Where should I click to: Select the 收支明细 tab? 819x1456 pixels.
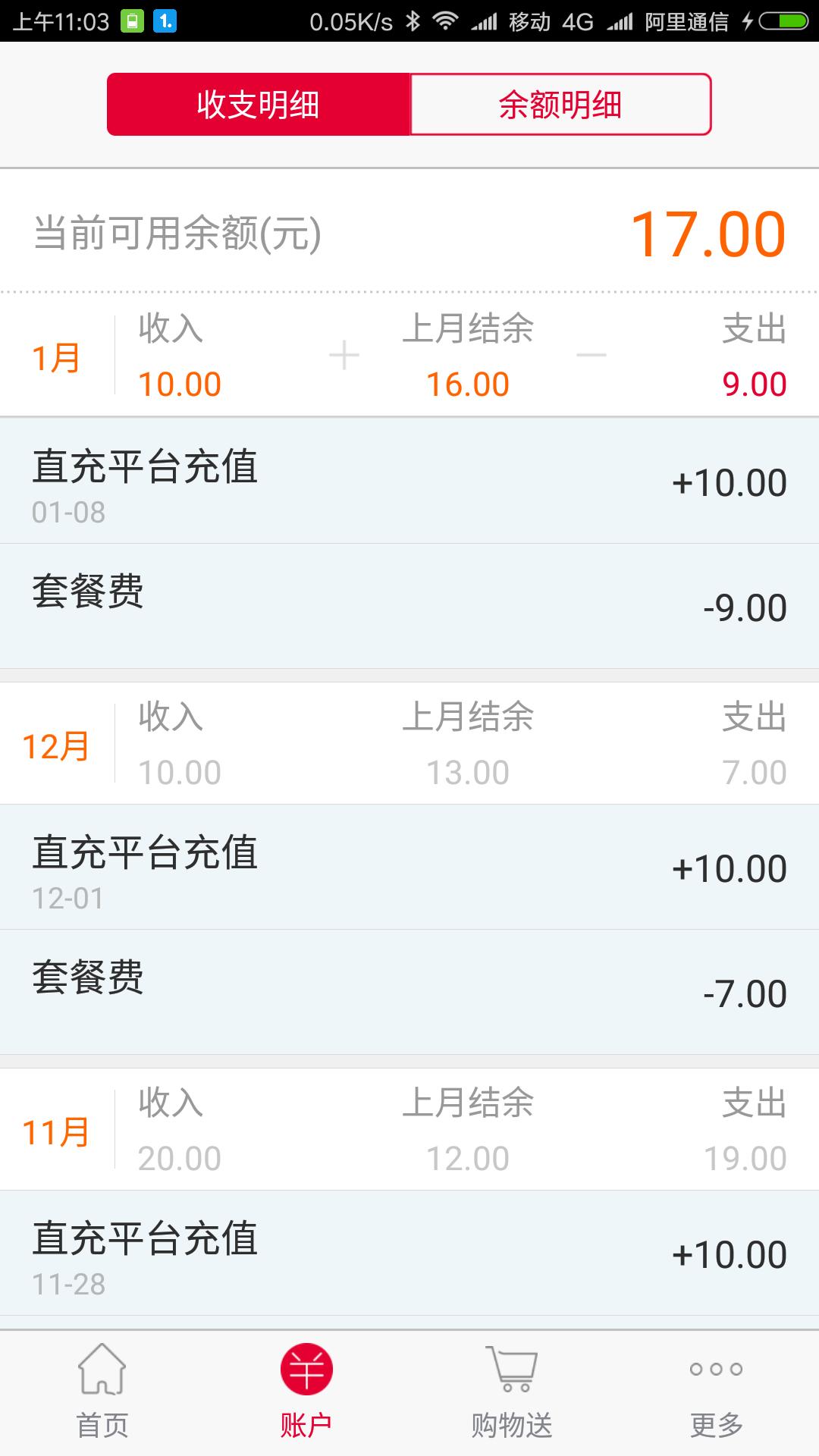pyautogui.click(x=259, y=105)
